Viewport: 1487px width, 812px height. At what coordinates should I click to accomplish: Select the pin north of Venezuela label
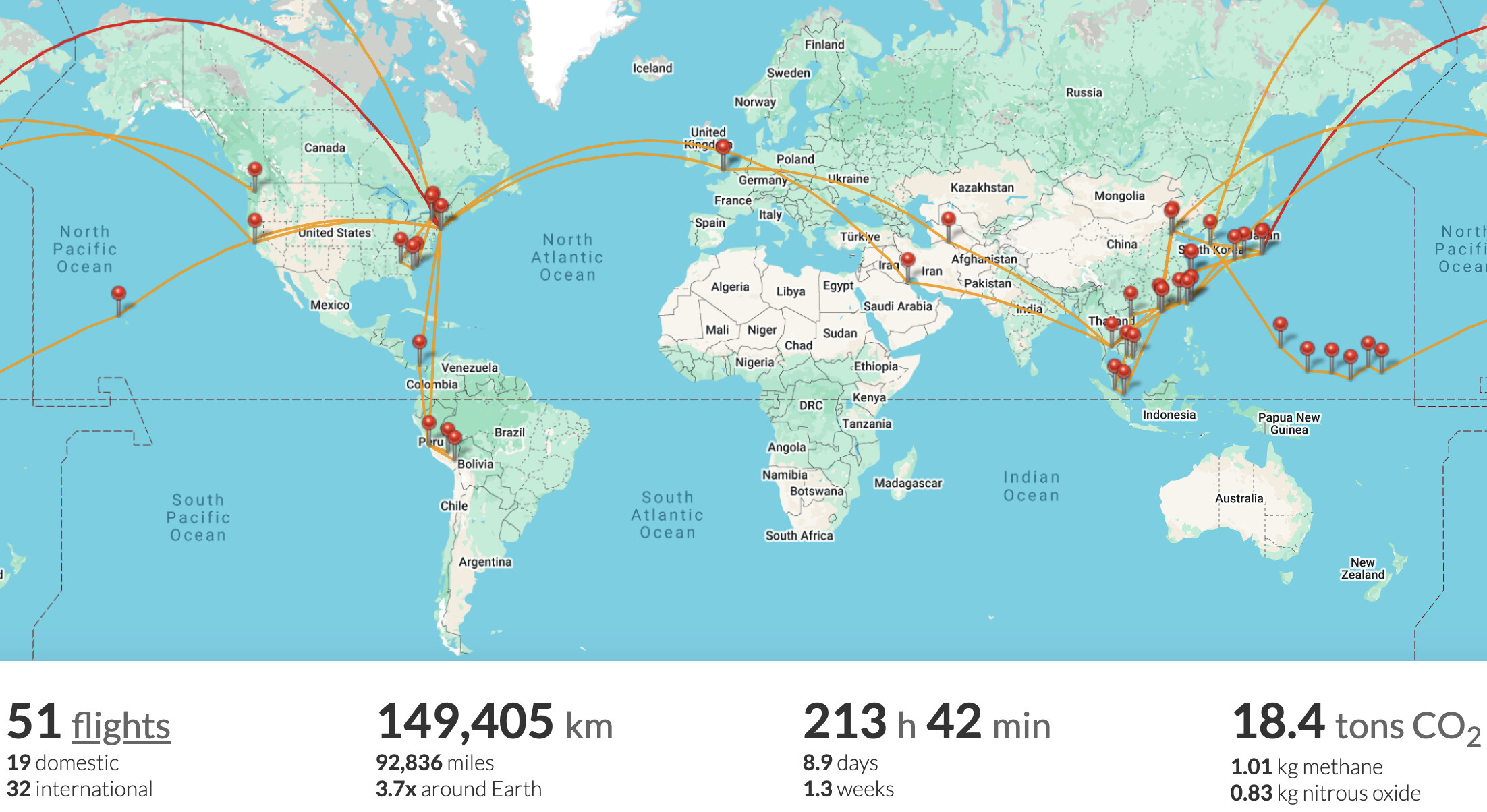[x=420, y=343]
